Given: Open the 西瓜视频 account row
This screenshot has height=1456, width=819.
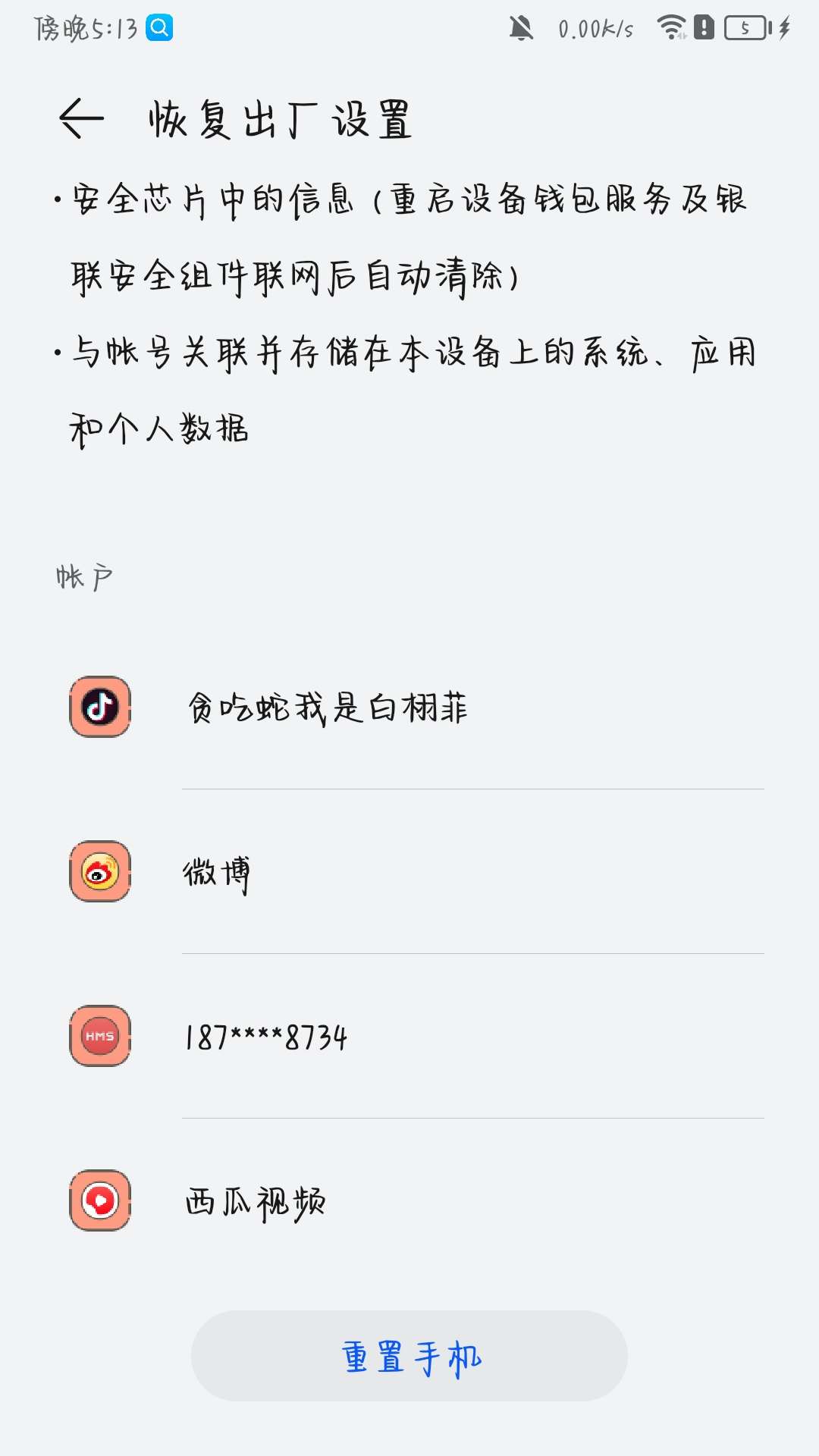Looking at the screenshot, I should point(409,1200).
